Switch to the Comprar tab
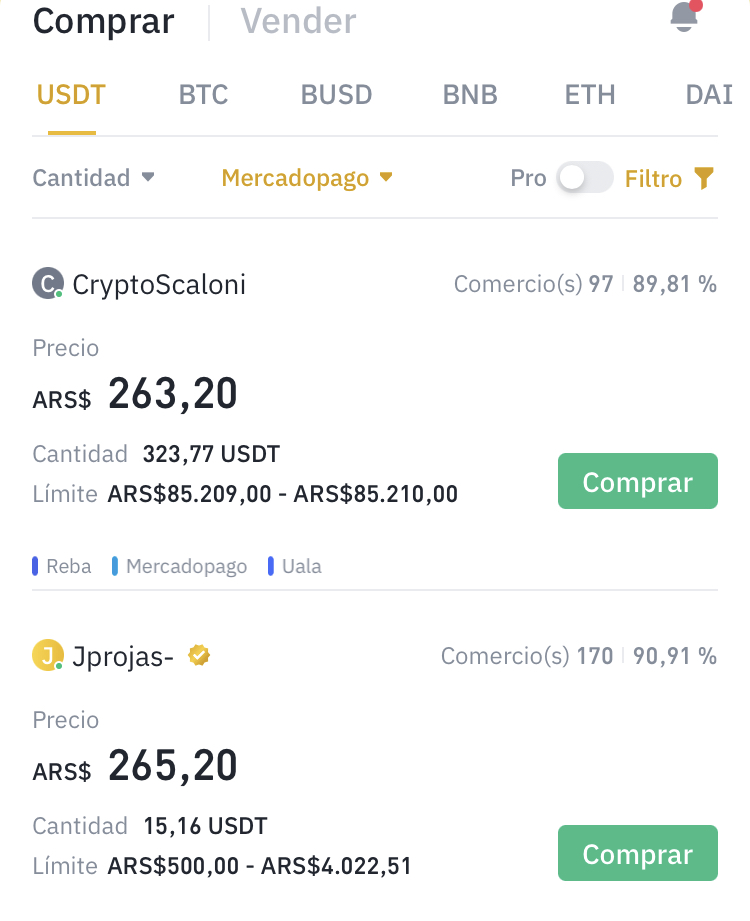 (104, 21)
